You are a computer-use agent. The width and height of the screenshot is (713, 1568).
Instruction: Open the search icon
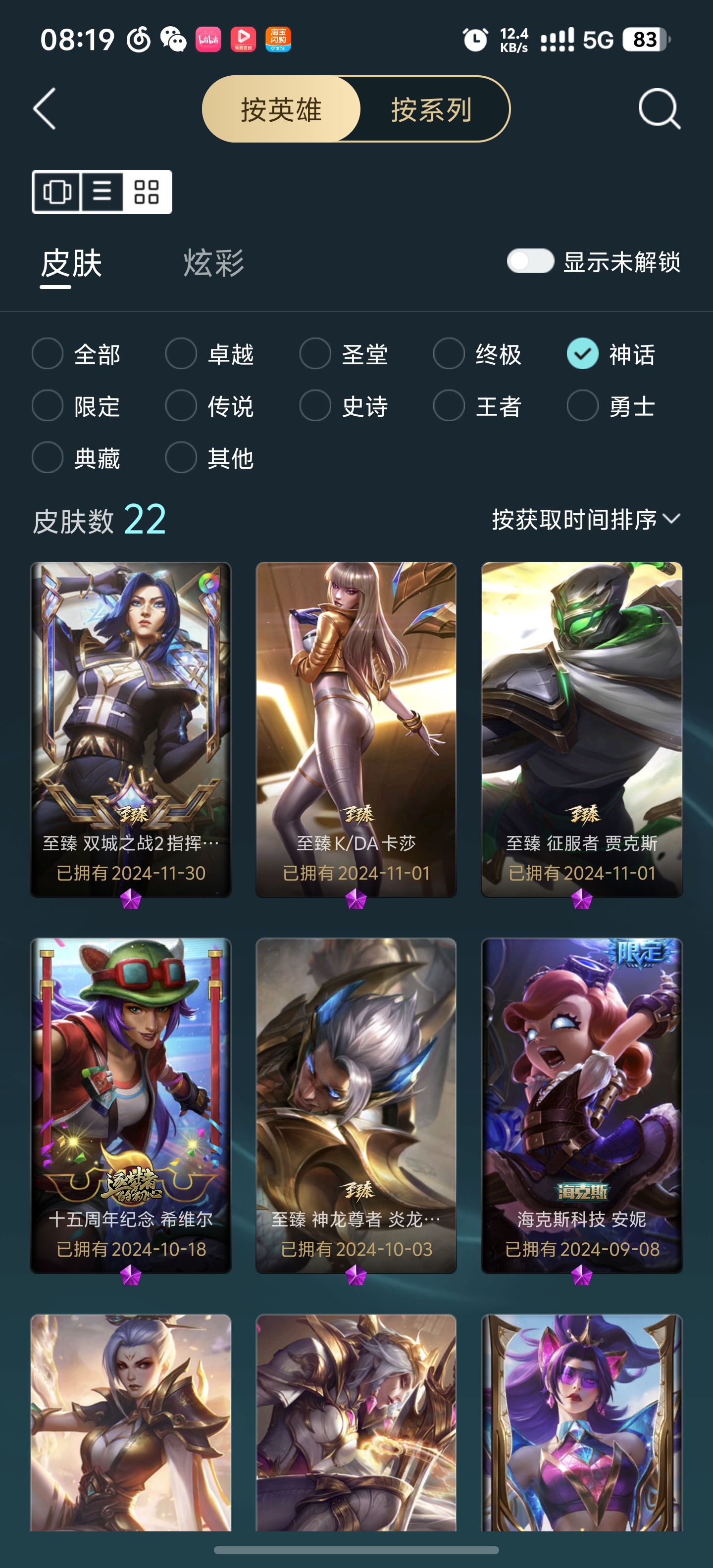pyautogui.click(x=659, y=109)
